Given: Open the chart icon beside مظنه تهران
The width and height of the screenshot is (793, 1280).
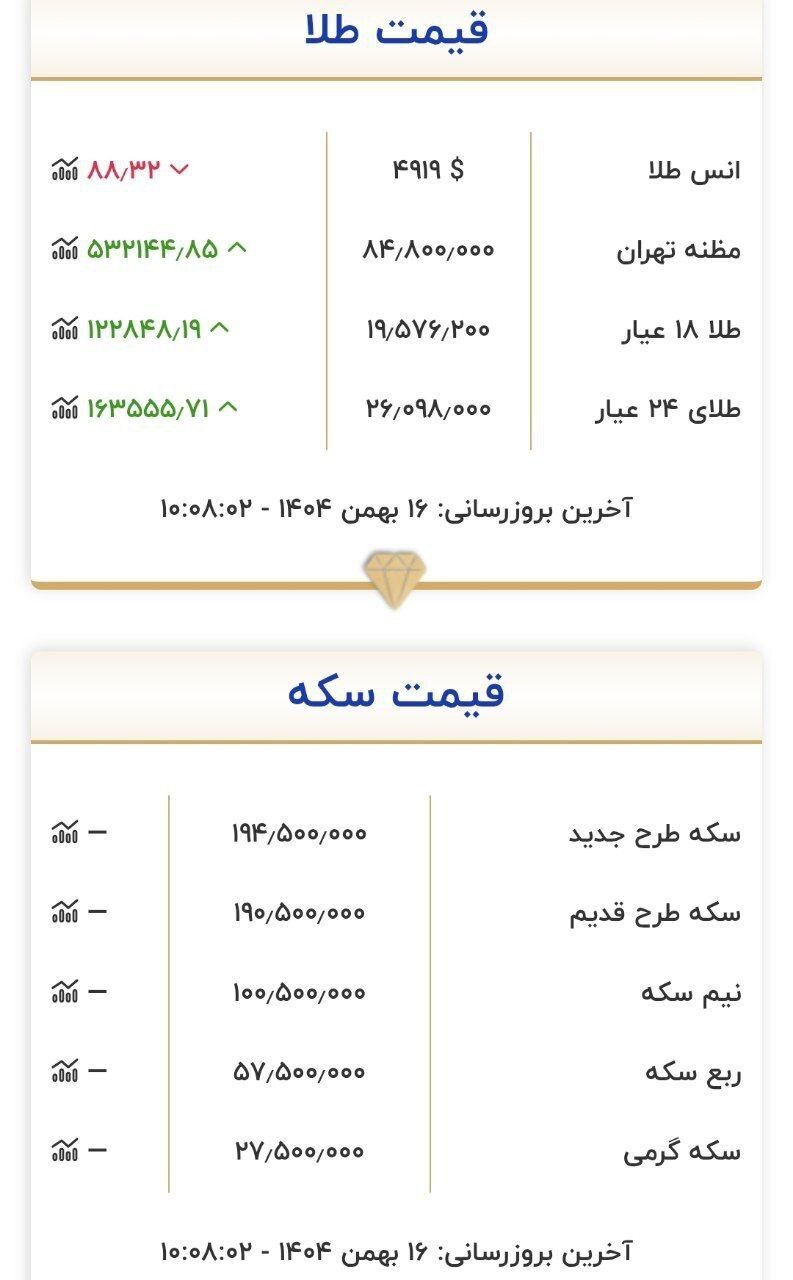Looking at the screenshot, I should [x=65, y=250].
